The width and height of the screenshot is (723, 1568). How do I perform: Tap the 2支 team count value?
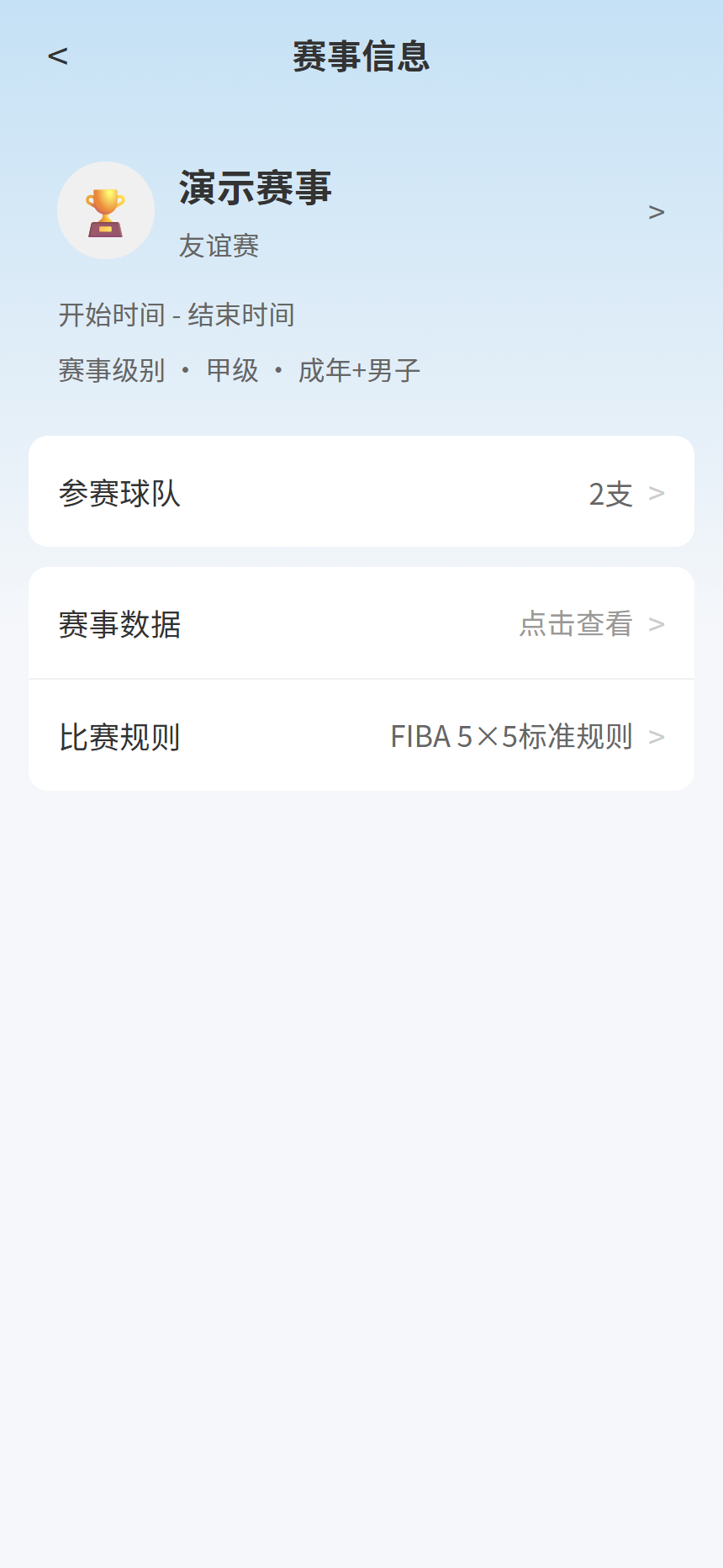click(x=610, y=493)
